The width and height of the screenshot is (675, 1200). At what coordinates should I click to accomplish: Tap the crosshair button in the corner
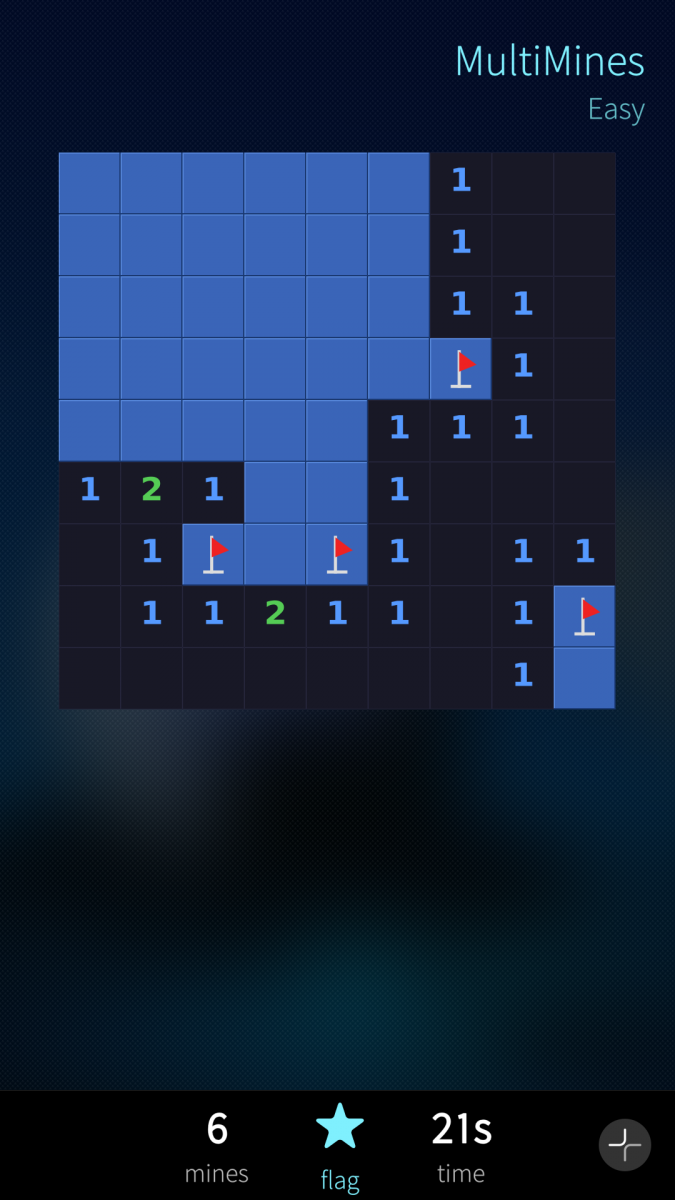(624, 1144)
